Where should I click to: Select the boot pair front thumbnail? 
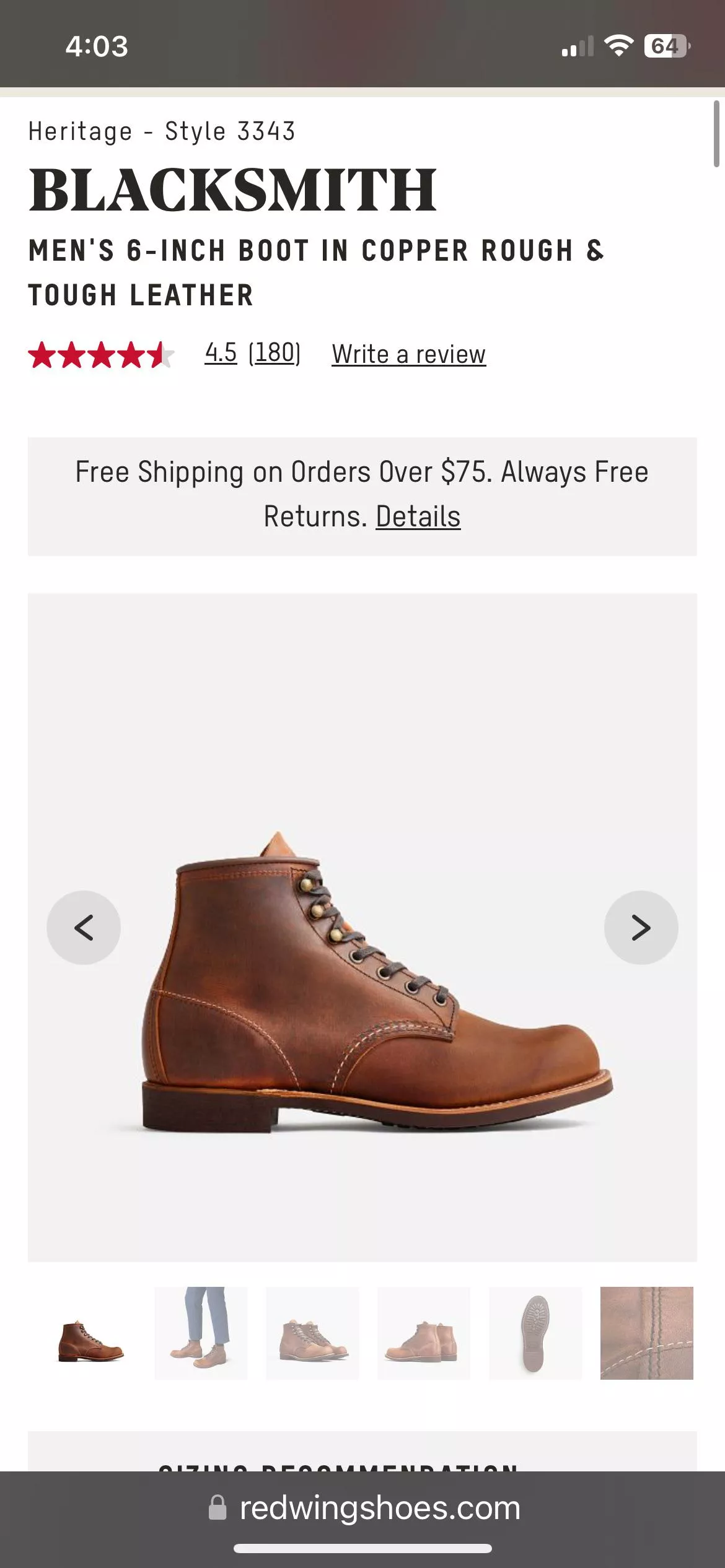pos(312,1333)
